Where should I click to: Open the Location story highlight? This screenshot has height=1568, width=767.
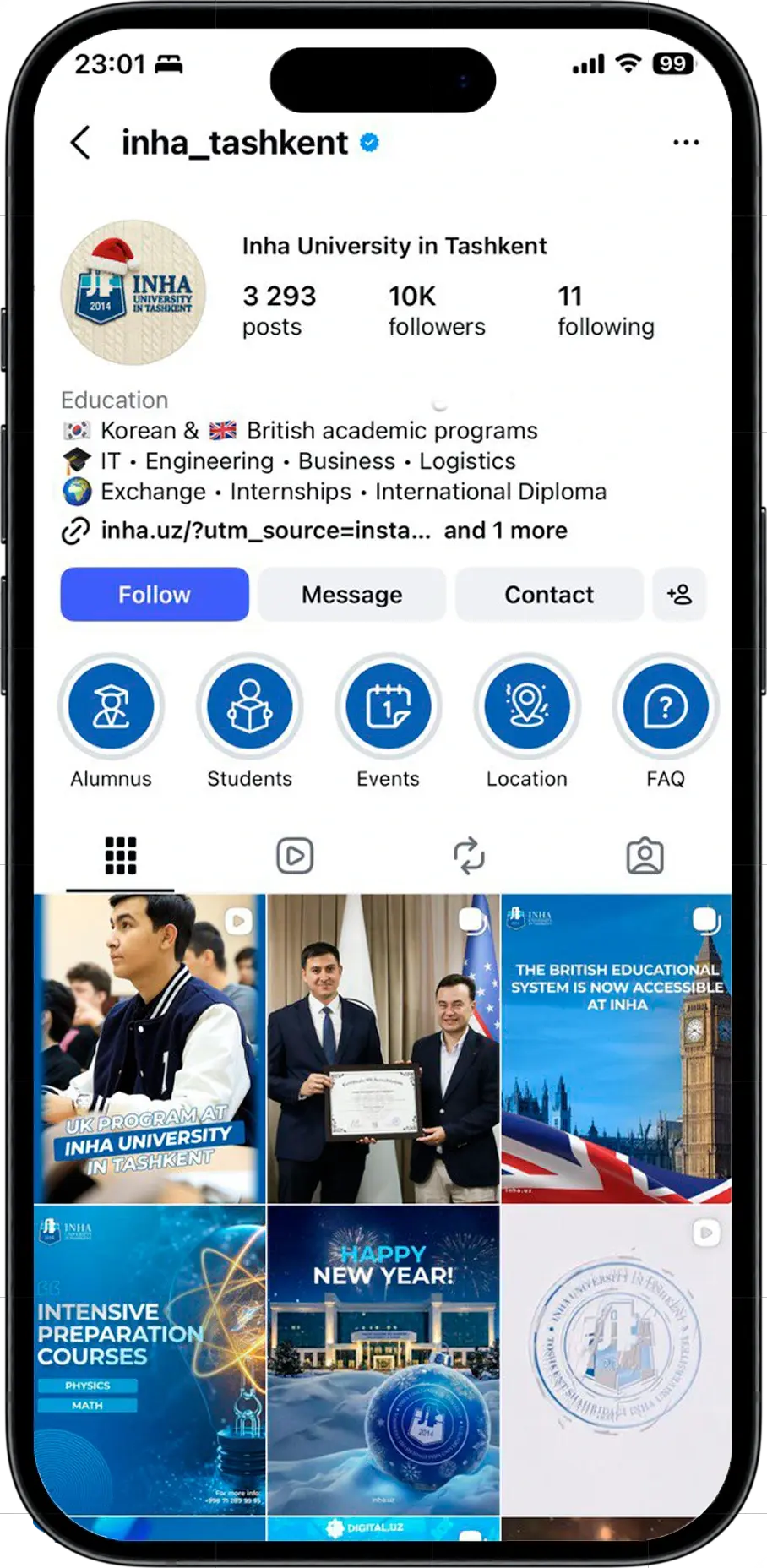(527, 707)
